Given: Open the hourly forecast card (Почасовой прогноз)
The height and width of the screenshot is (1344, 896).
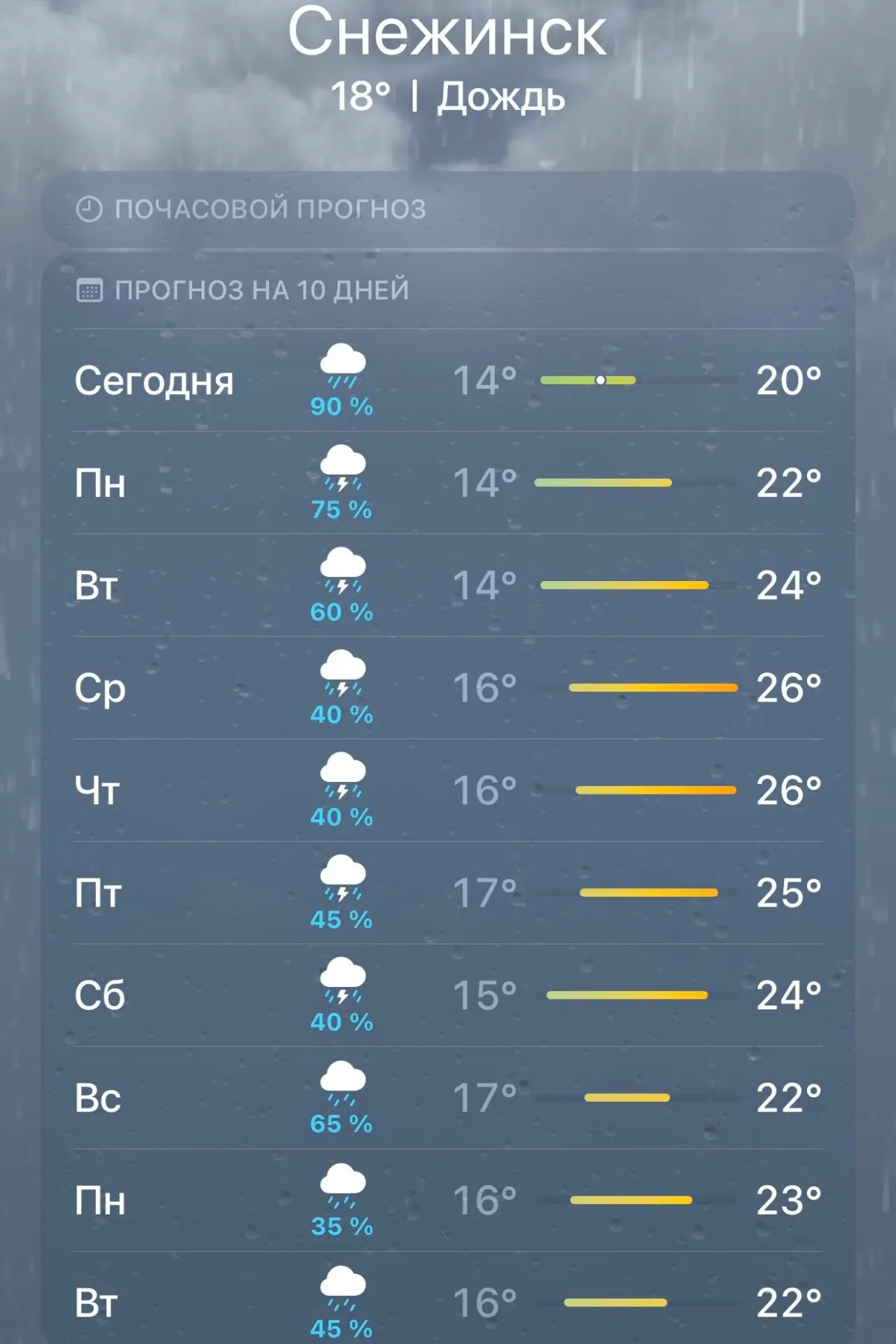Looking at the screenshot, I should [x=448, y=209].
